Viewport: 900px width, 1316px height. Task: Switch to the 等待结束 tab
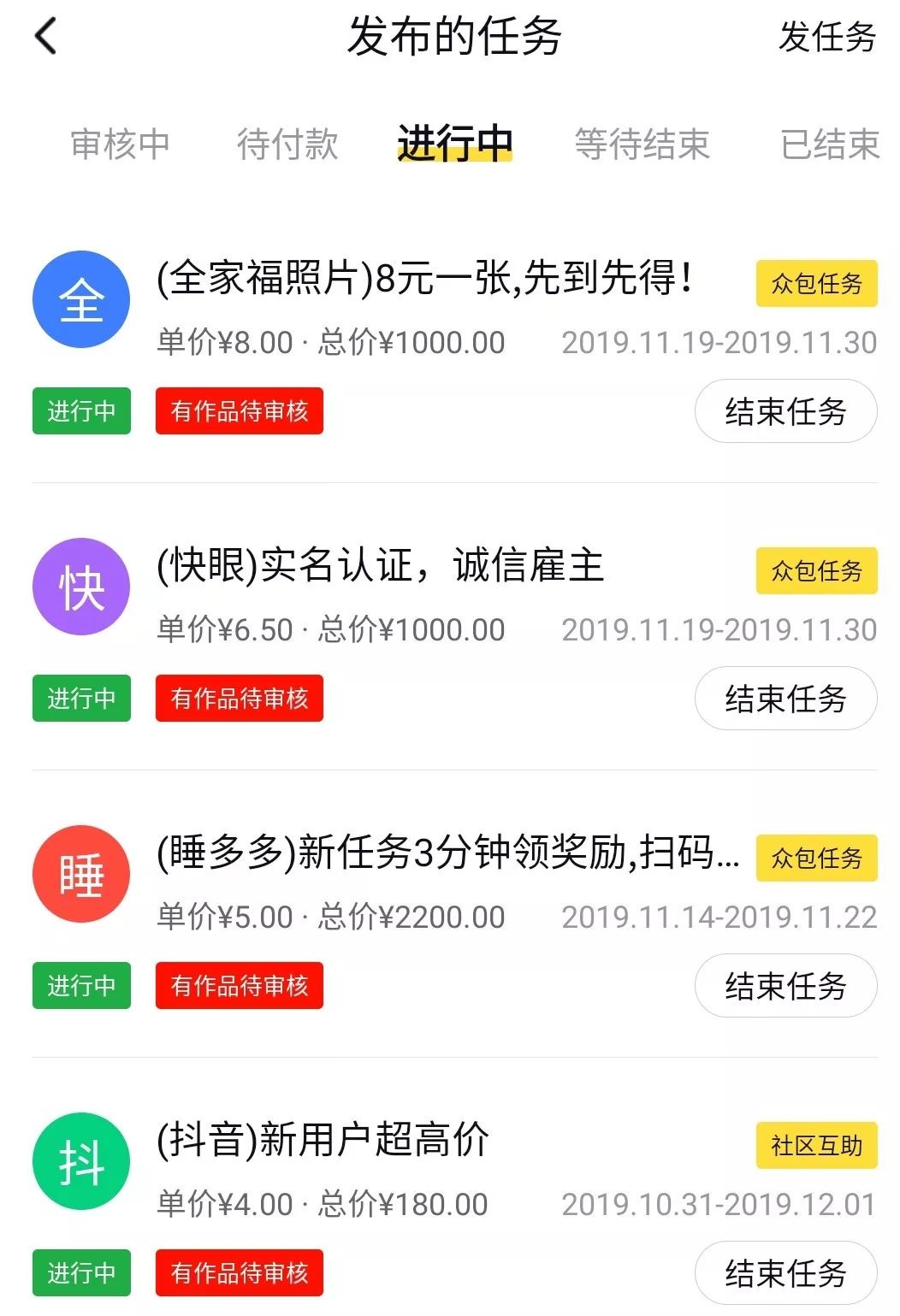point(642,144)
